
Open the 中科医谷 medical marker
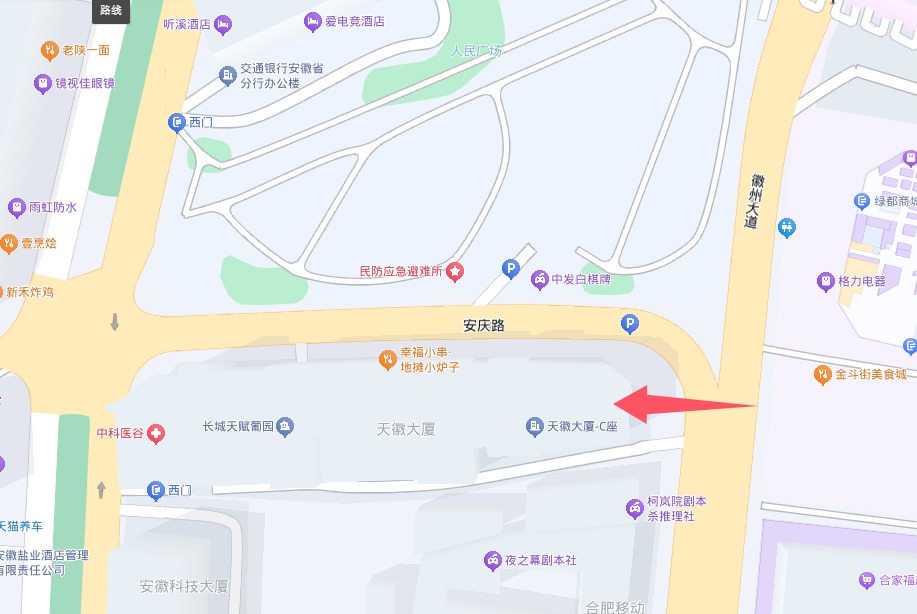click(156, 433)
